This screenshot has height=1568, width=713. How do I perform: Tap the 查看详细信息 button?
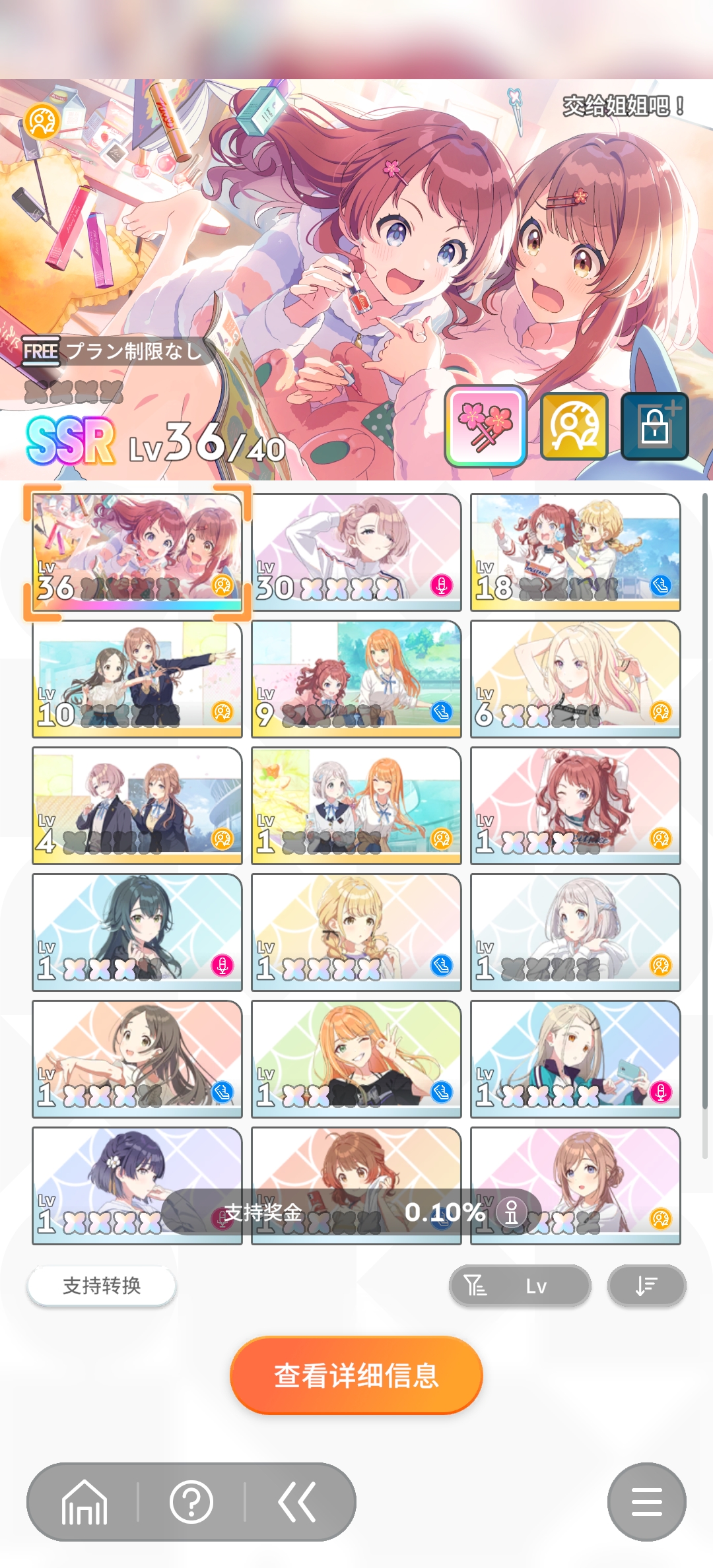pyautogui.click(x=356, y=1375)
